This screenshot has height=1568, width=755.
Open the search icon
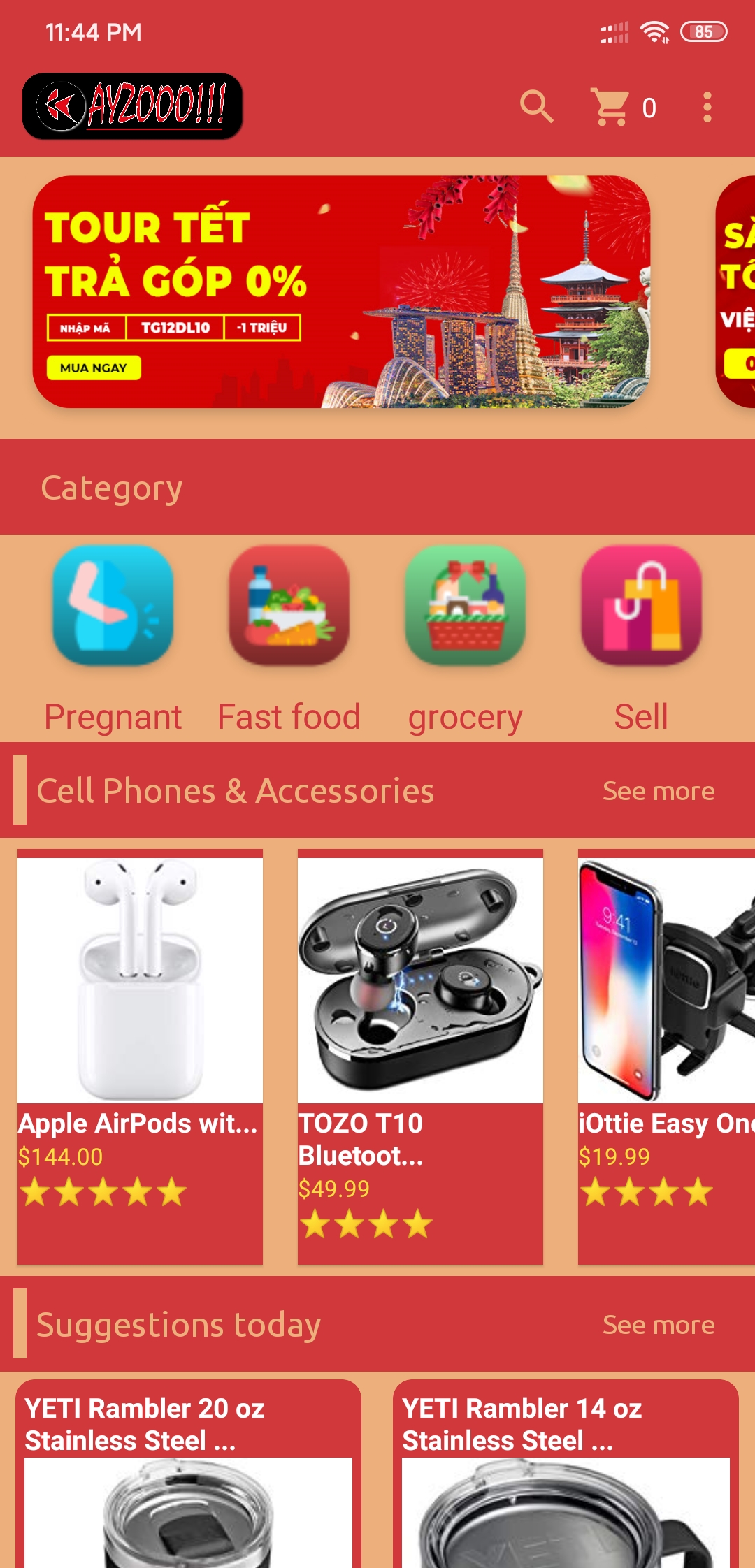tap(537, 107)
